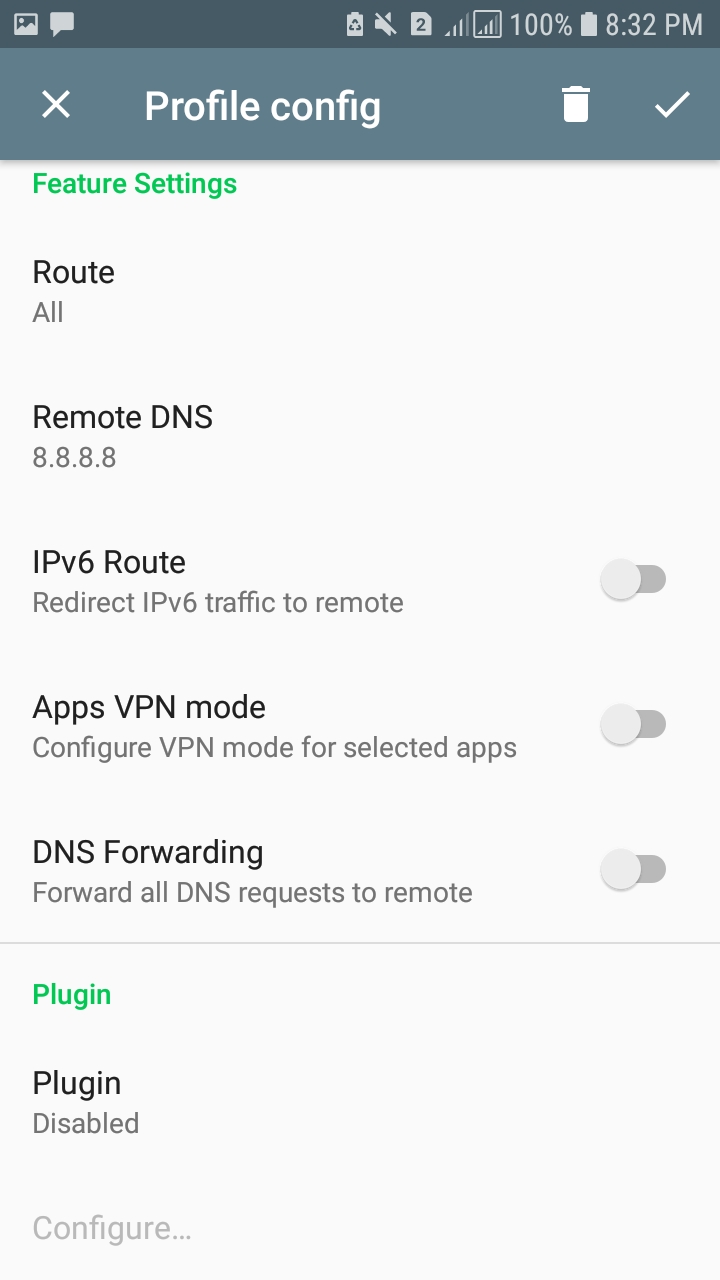Tap the Feature Settings section header
The image size is (720, 1280).
pos(135,184)
